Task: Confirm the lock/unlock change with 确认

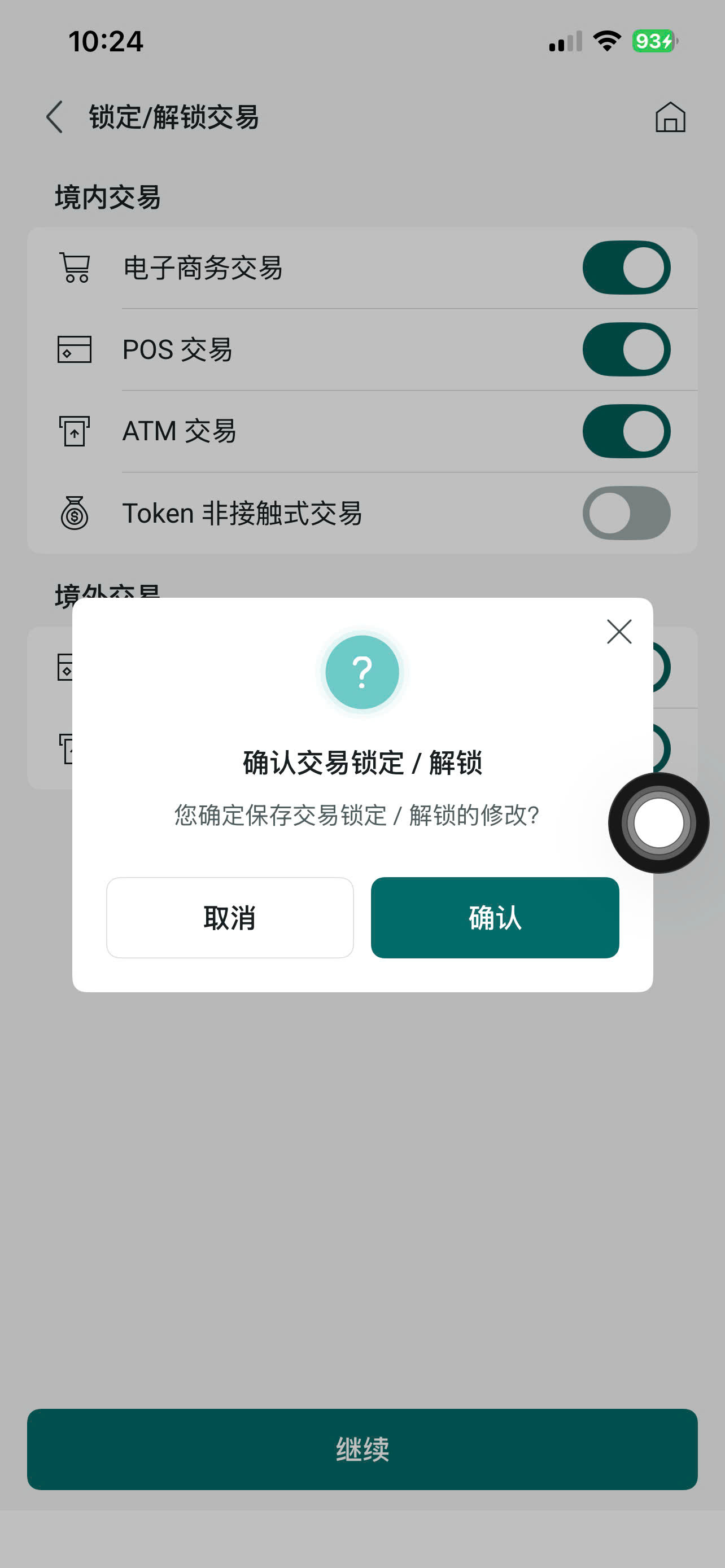Action: coord(494,917)
